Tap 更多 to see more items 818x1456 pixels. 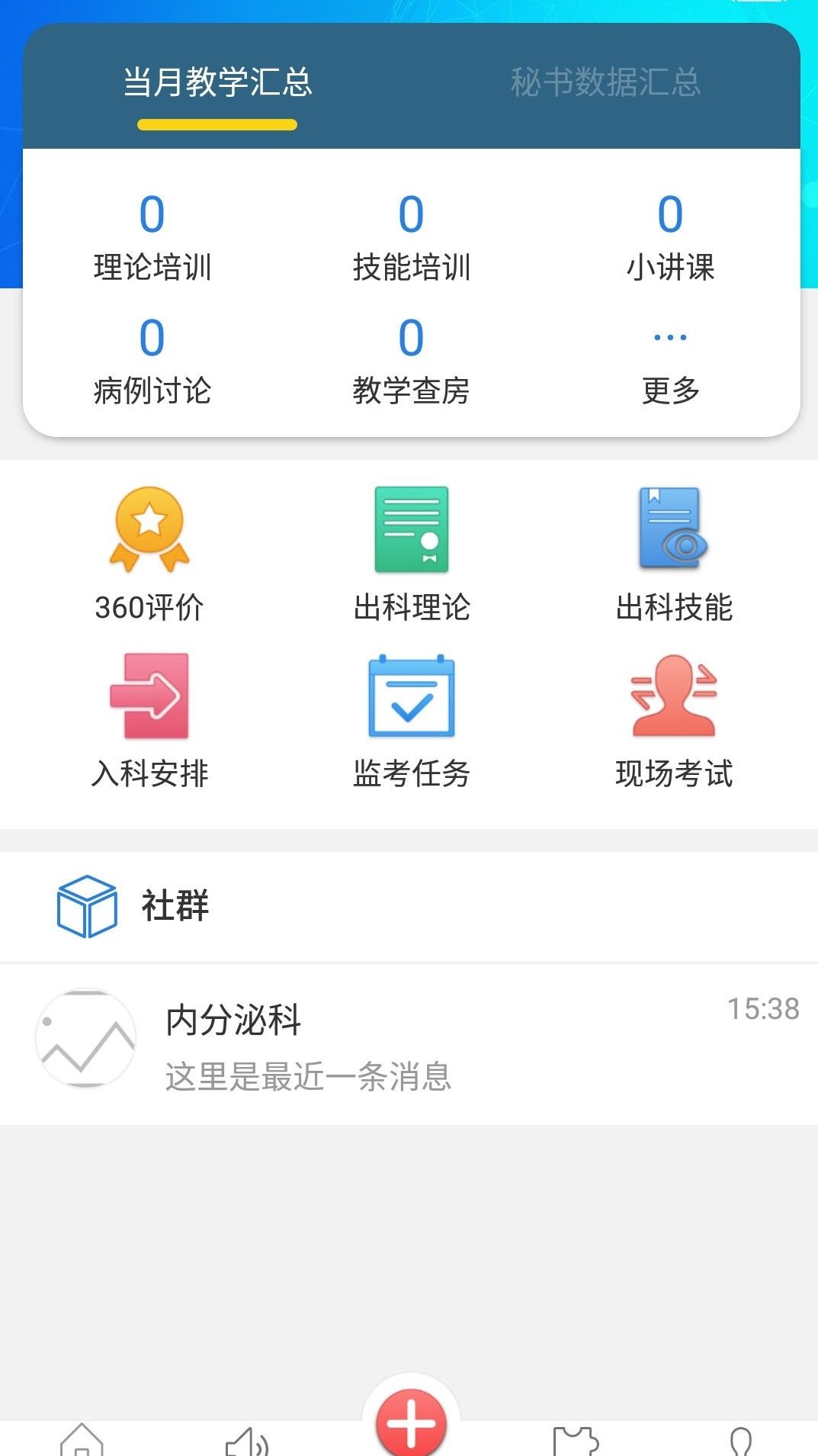click(671, 366)
